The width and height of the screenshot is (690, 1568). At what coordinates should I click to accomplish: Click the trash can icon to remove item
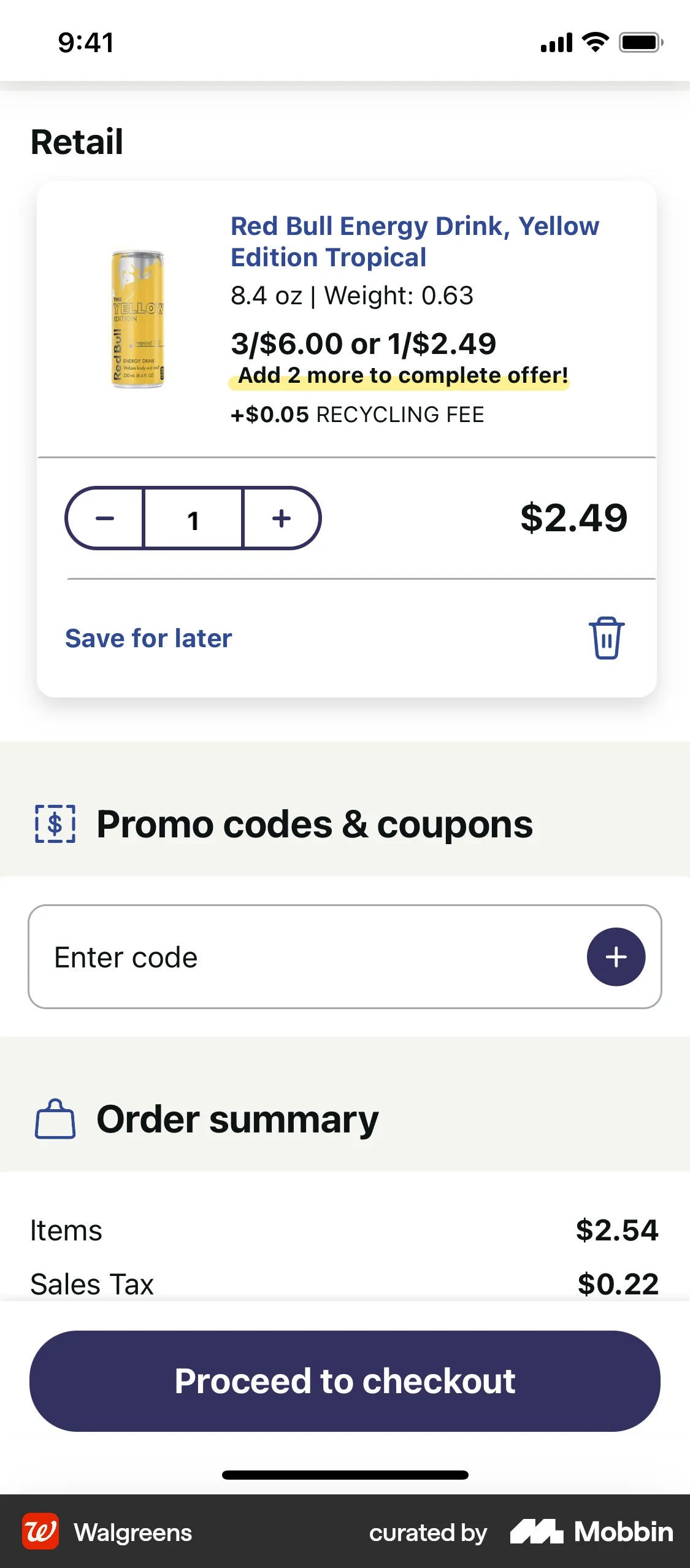pos(606,637)
